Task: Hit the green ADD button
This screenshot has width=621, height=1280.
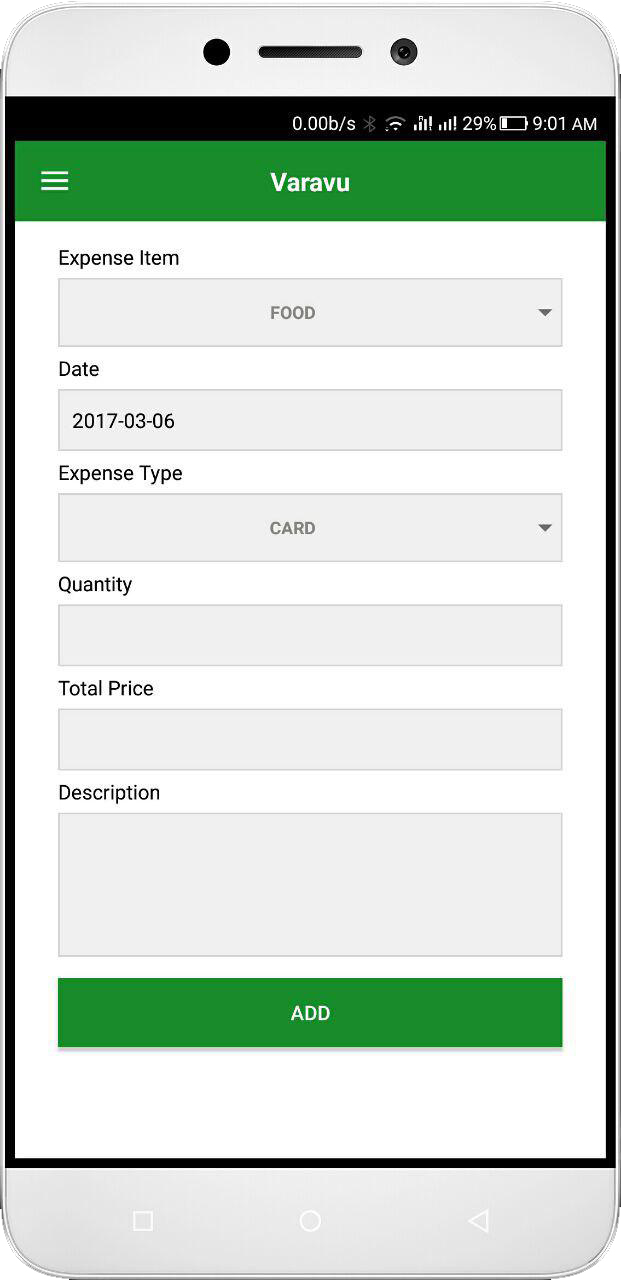Action: [310, 1013]
